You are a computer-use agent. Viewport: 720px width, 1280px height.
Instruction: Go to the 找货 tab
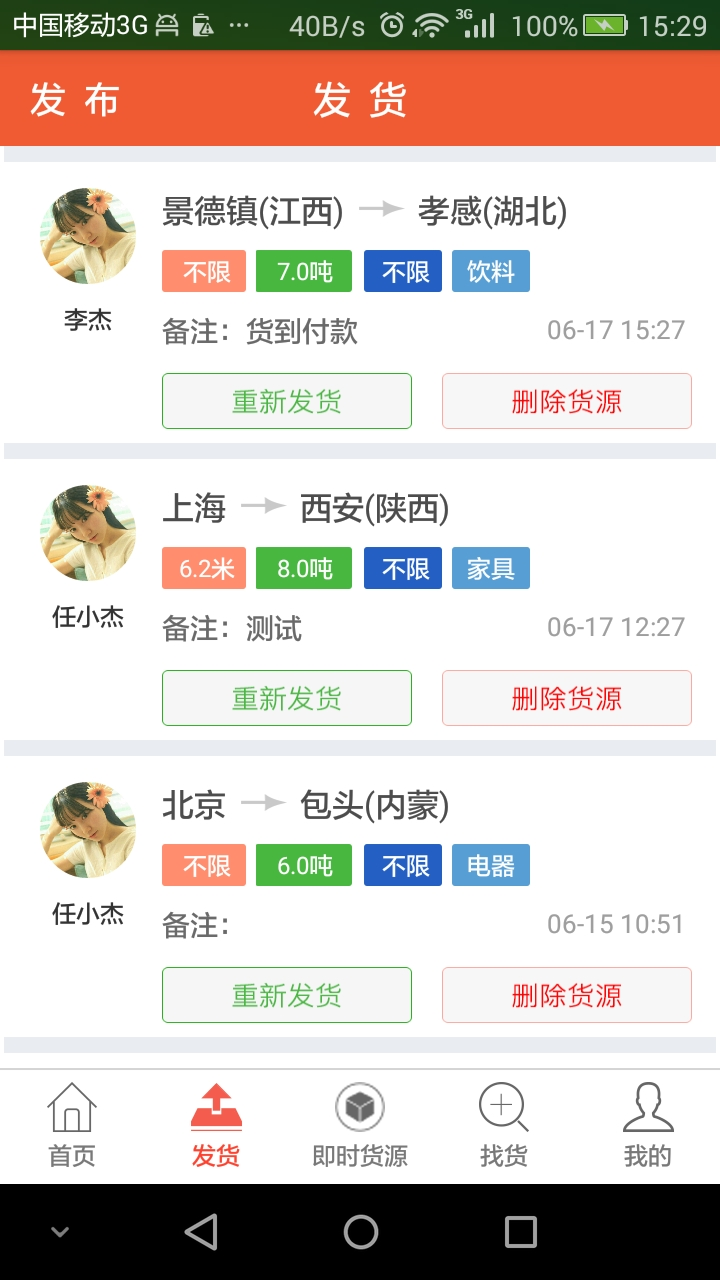click(x=504, y=1126)
